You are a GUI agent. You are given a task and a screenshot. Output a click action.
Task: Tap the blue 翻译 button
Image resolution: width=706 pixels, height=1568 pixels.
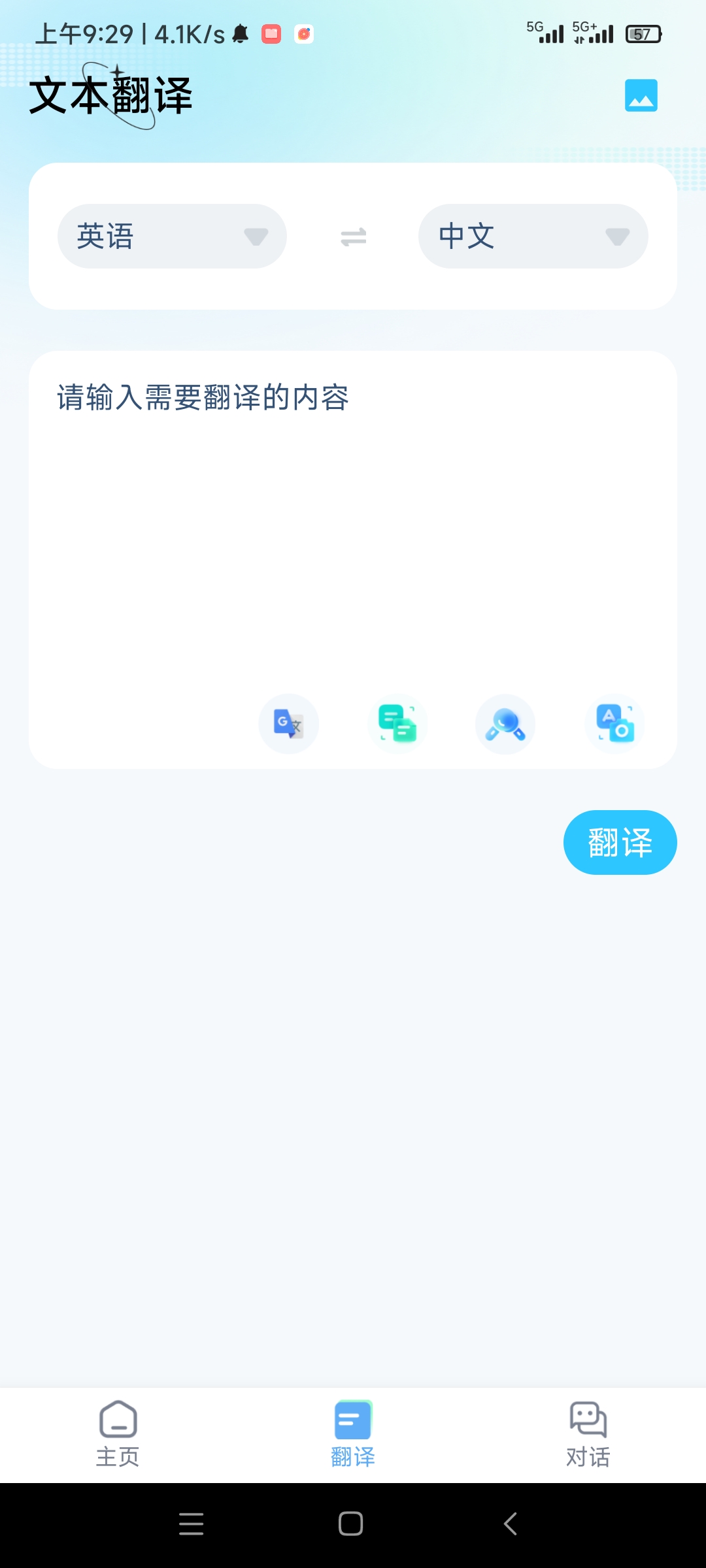(620, 842)
